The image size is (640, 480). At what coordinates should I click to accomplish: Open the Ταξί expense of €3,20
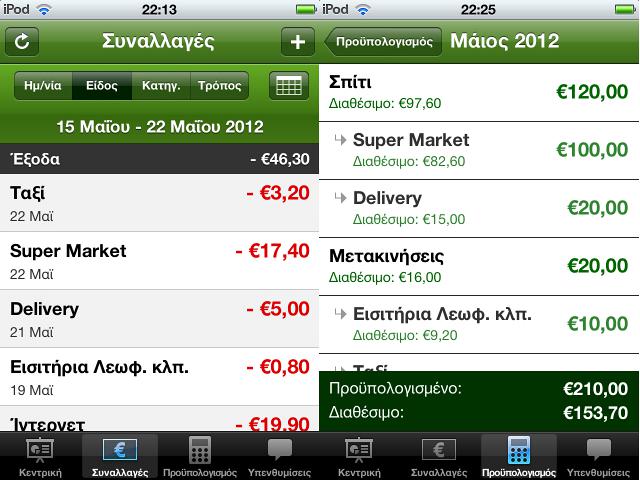(x=160, y=201)
